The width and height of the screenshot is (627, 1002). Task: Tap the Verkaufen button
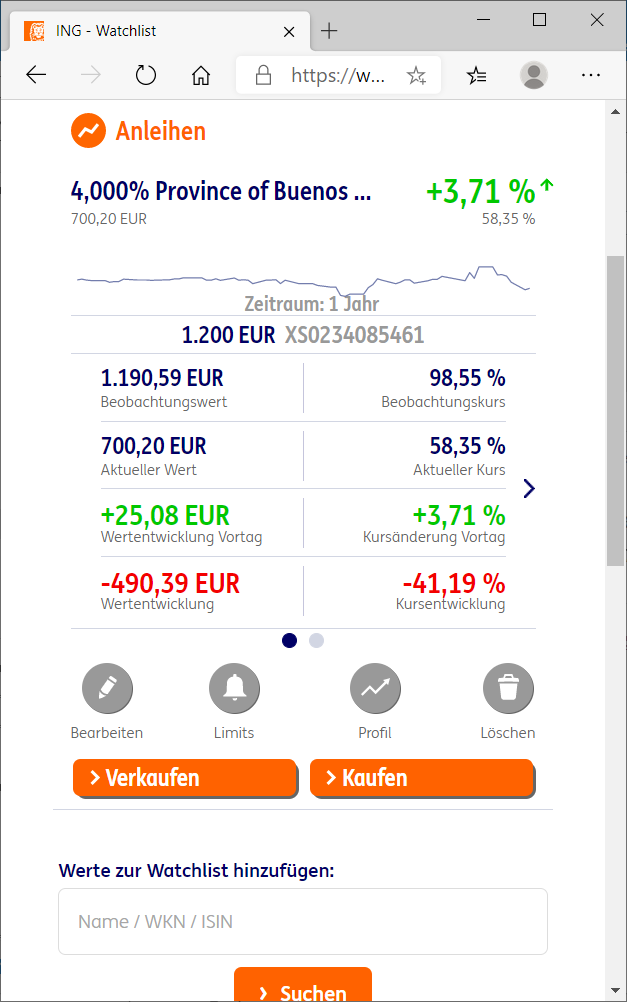(185, 778)
